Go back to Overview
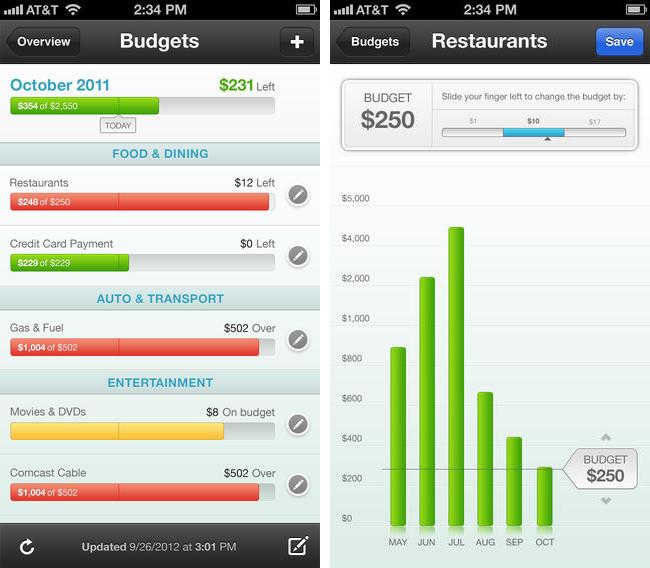The width and height of the screenshot is (650, 568). [42, 42]
